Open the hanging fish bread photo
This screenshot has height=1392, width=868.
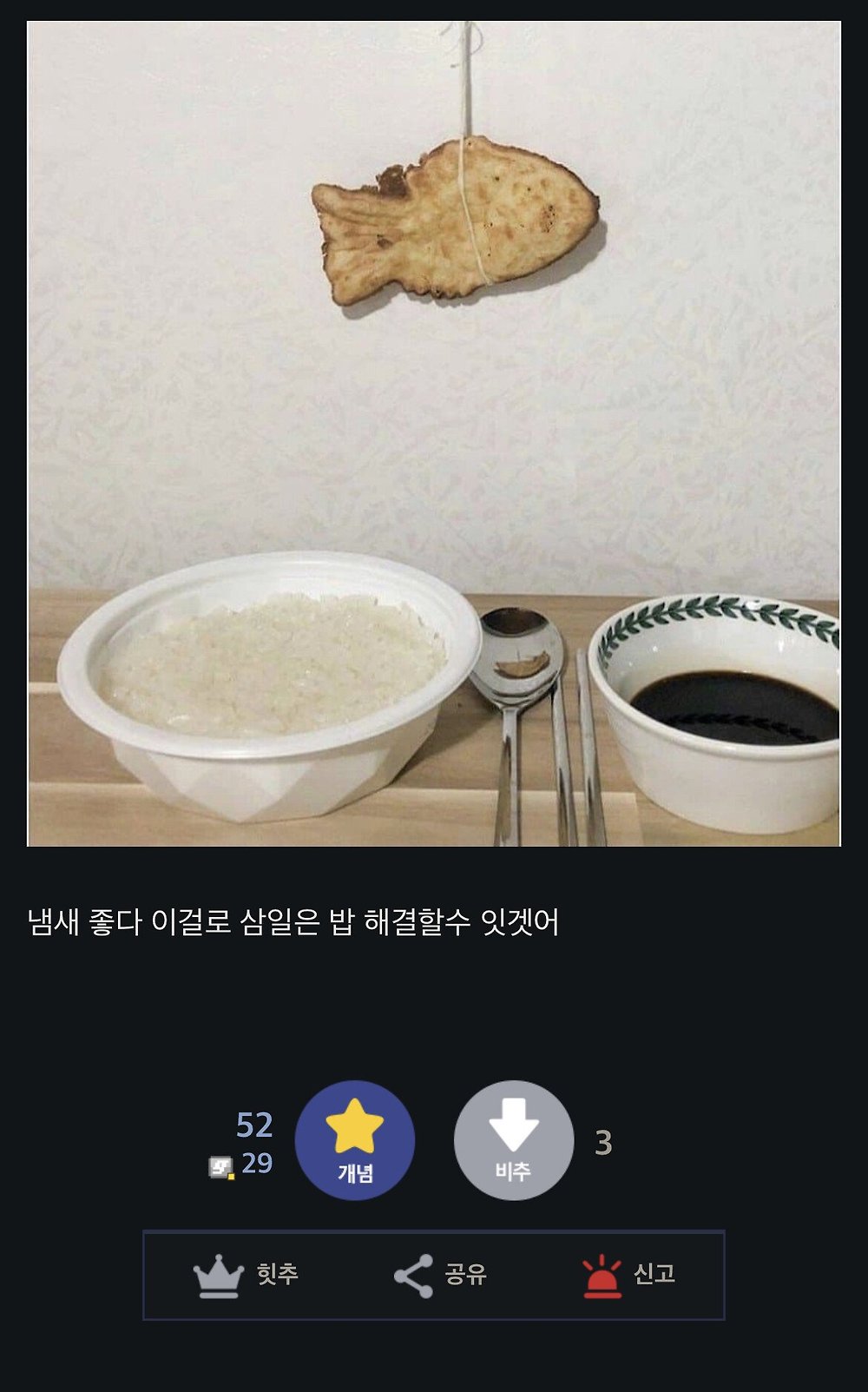click(434, 433)
